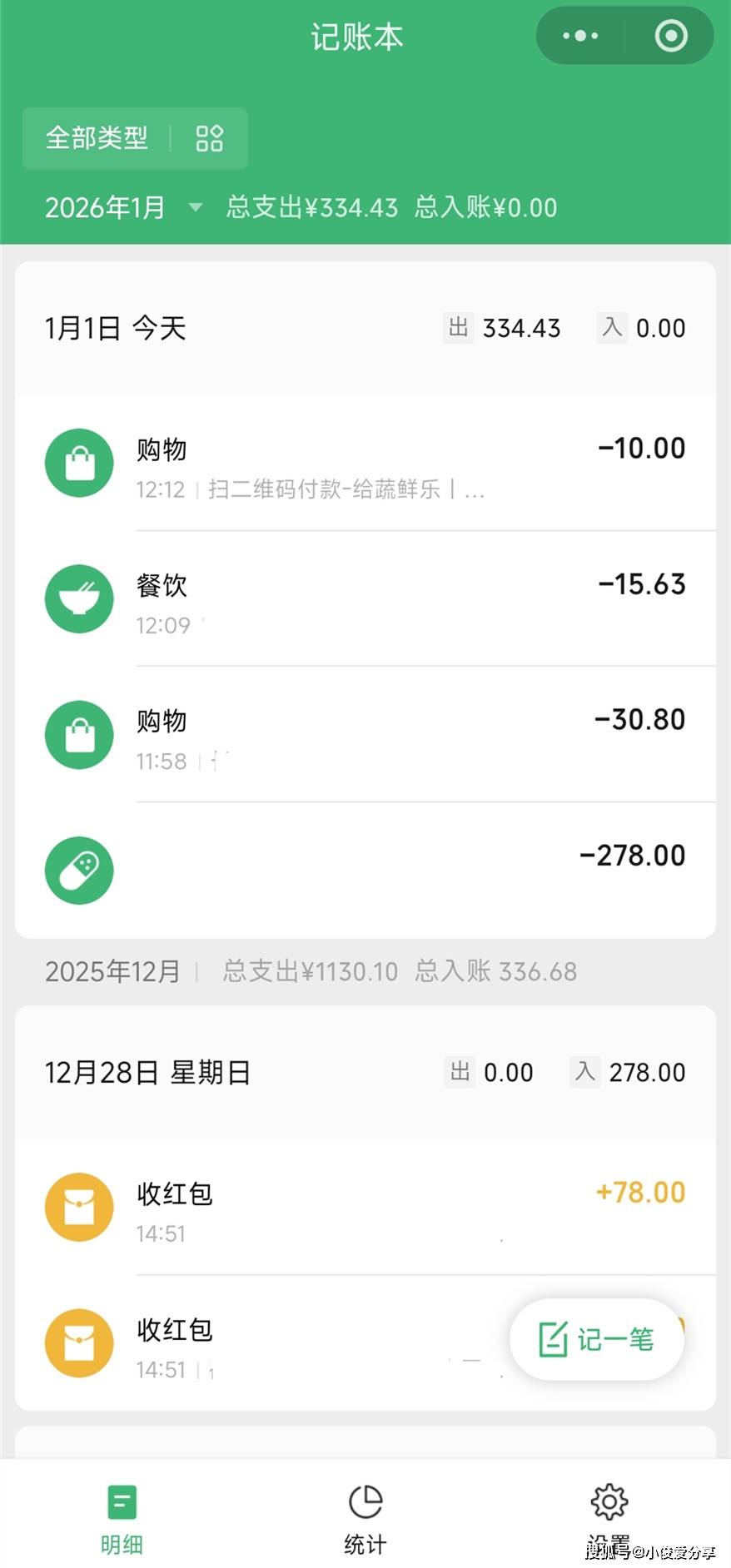
Task: Open the 收红包 +78.00 income record
Action: click(x=366, y=1208)
